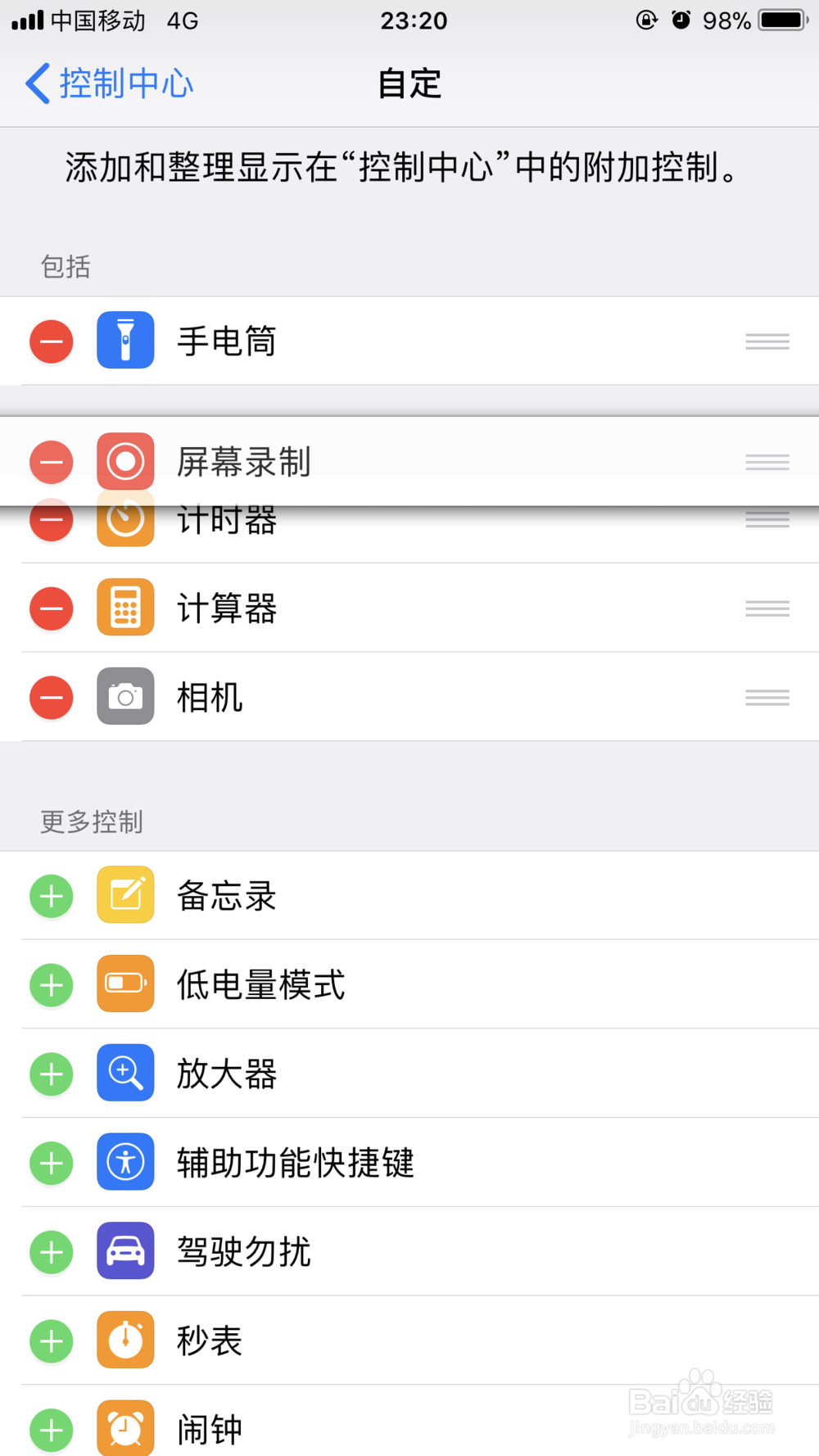
Task: Remove 手电筒 with its red minus button
Action: pyautogui.click(x=51, y=341)
